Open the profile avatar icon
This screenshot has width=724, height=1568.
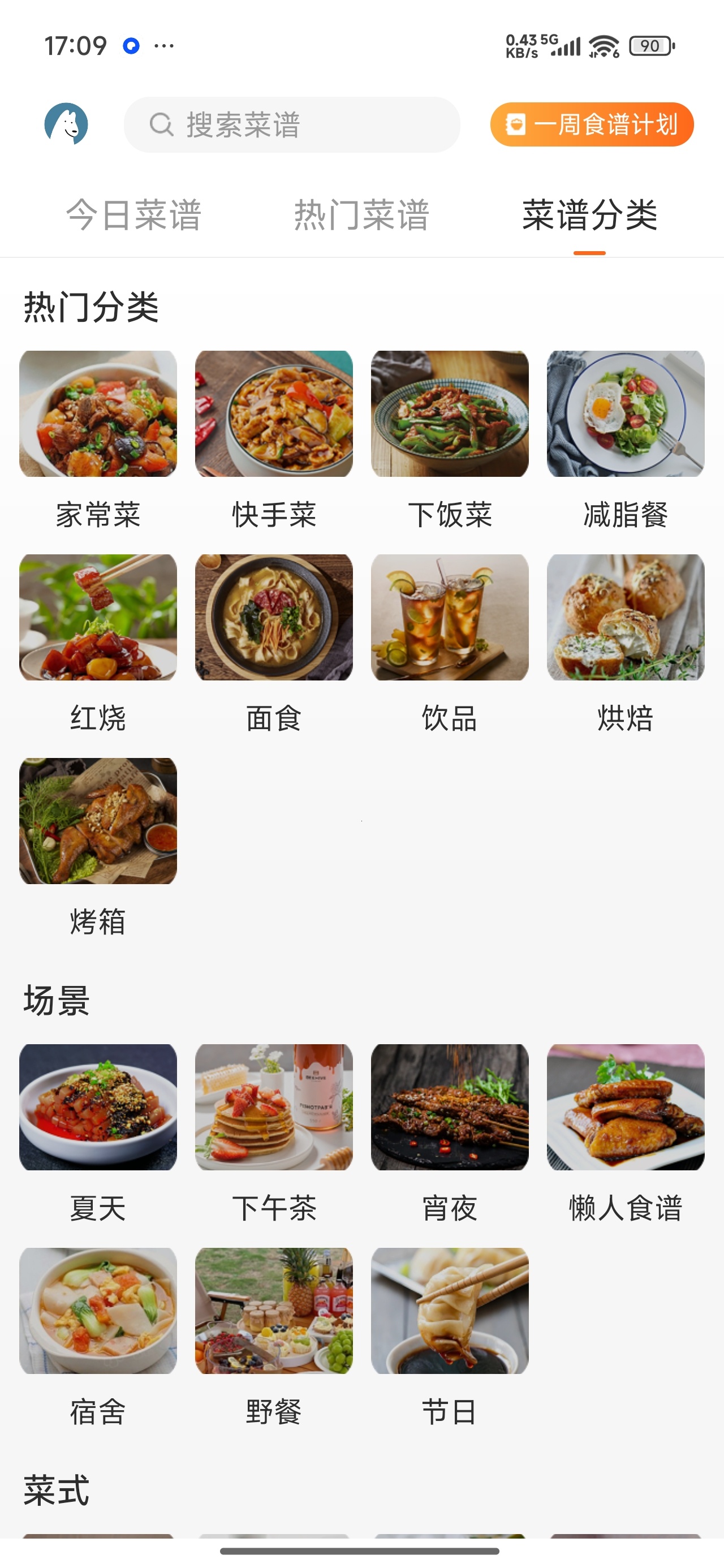pos(66,124)
